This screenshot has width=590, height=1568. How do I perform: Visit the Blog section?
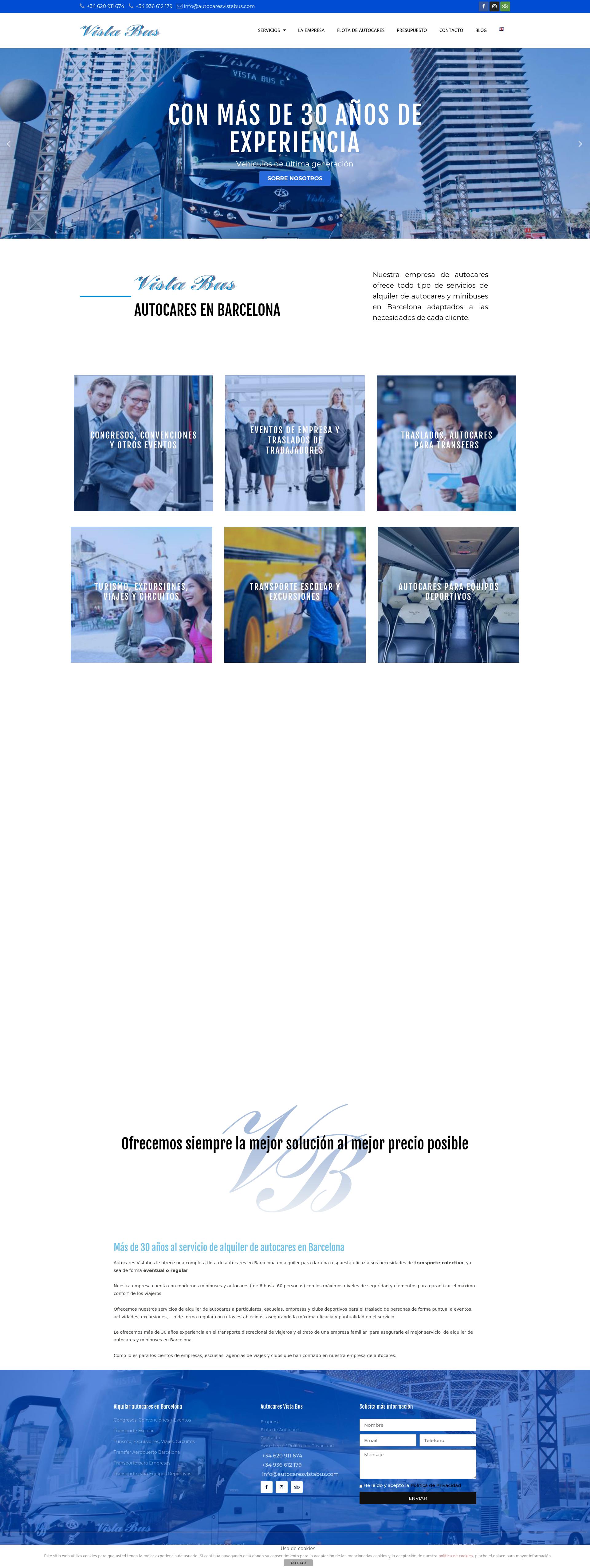(480, 30)
